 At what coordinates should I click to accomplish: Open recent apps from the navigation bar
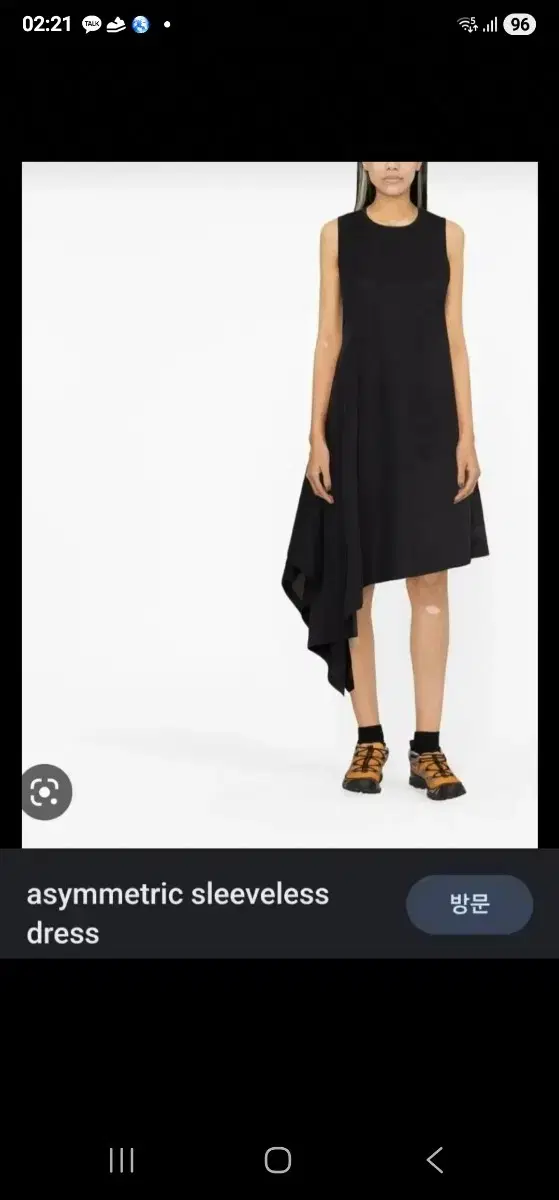pyautogui.click(x=122, y=1160)
